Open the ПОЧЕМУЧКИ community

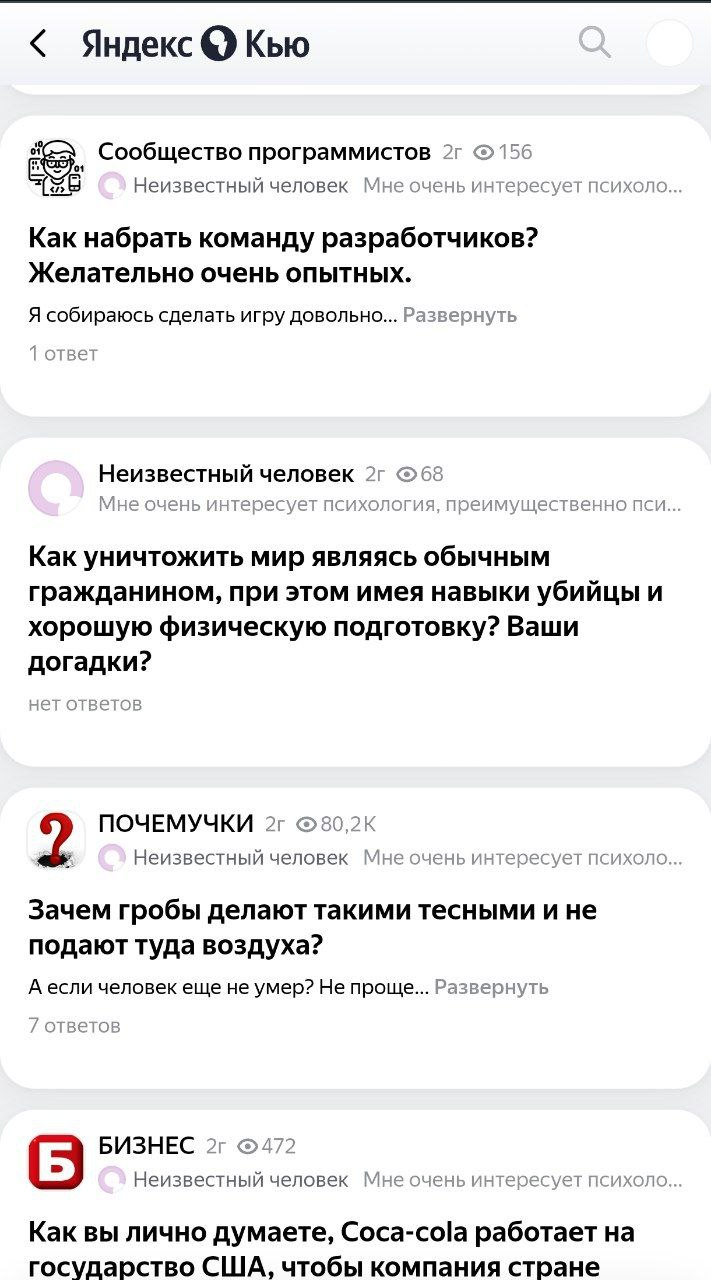[x=176, y=824]
